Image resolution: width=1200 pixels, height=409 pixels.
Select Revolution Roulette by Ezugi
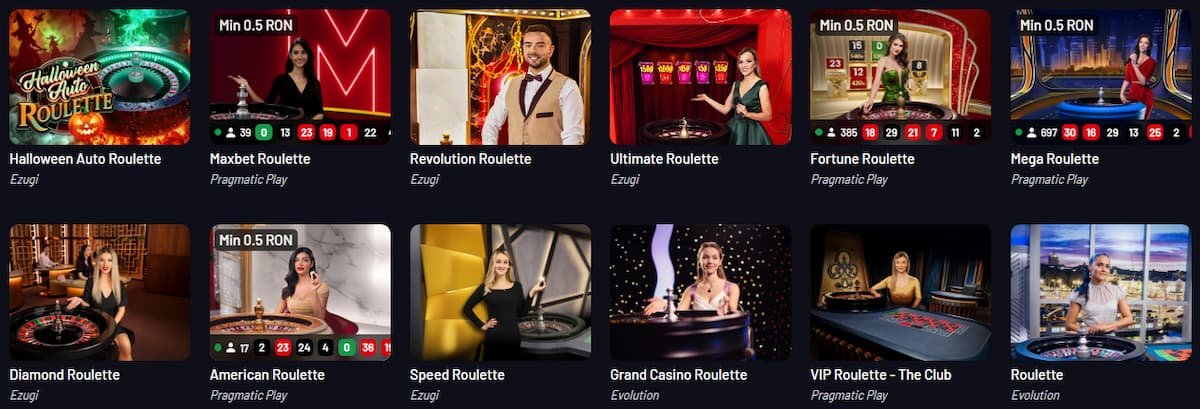point(500,77)
